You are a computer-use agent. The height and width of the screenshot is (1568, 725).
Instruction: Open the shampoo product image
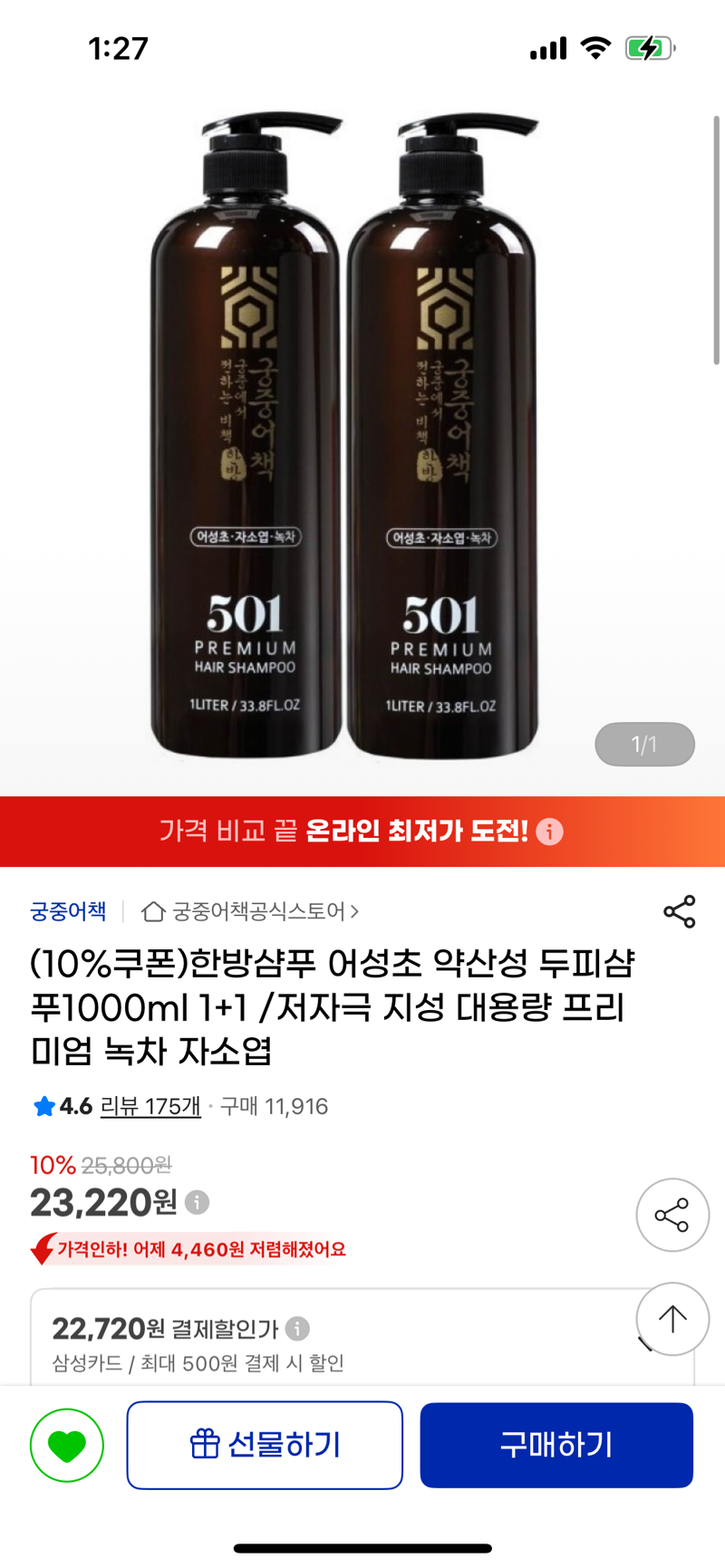[344, 435]
